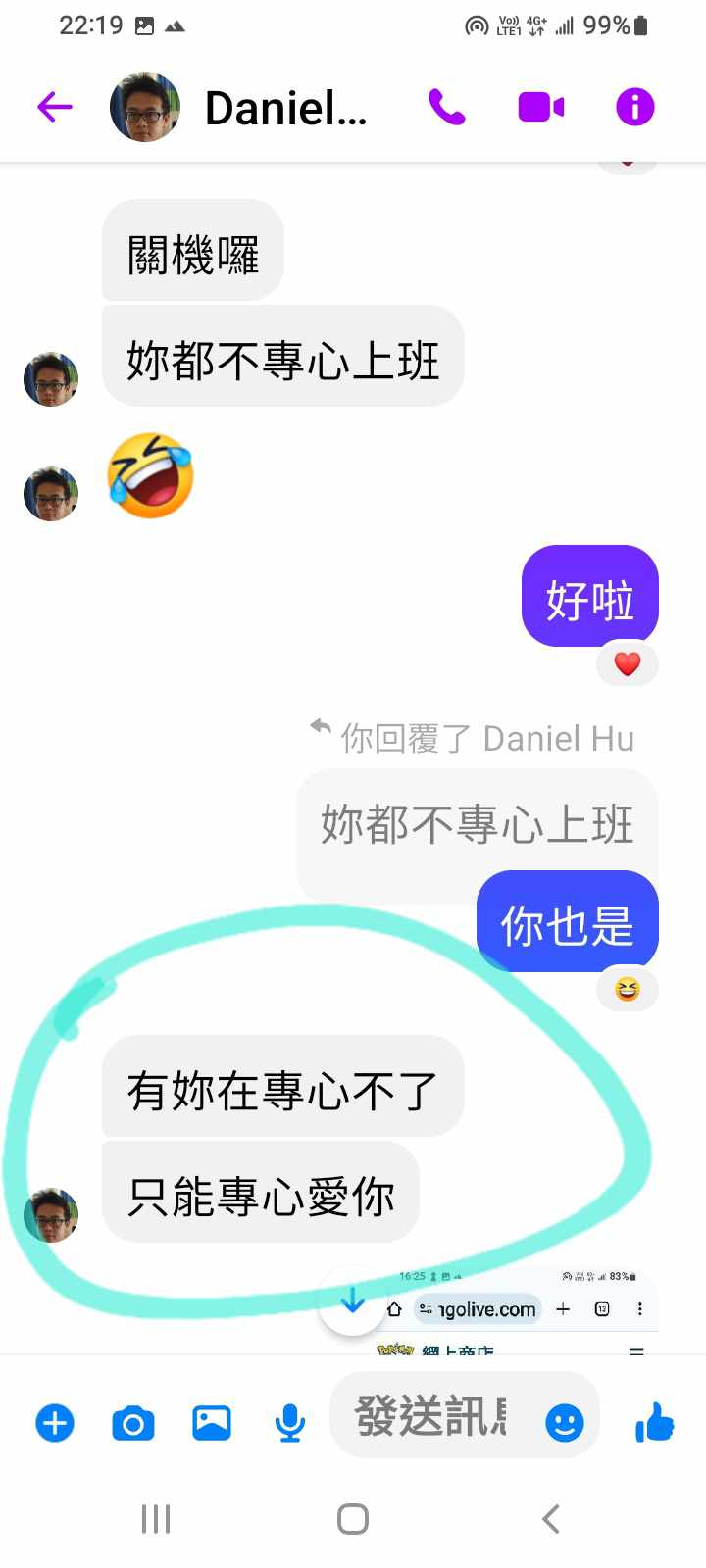706x1568 pixels.
Task: Open conversation info details
Action: [634, 107]
